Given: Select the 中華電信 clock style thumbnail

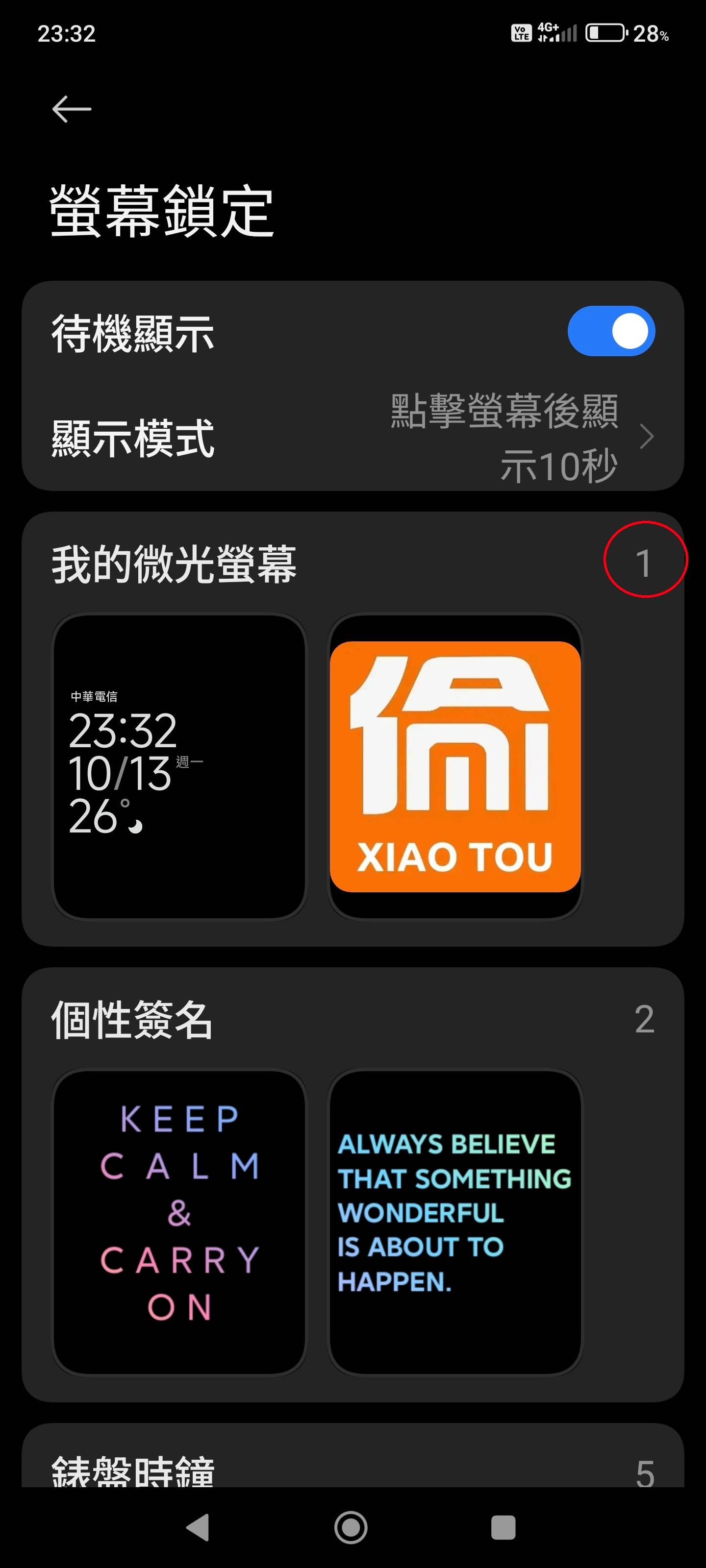Looking at the screenshot, I should (x=179, y=766).
